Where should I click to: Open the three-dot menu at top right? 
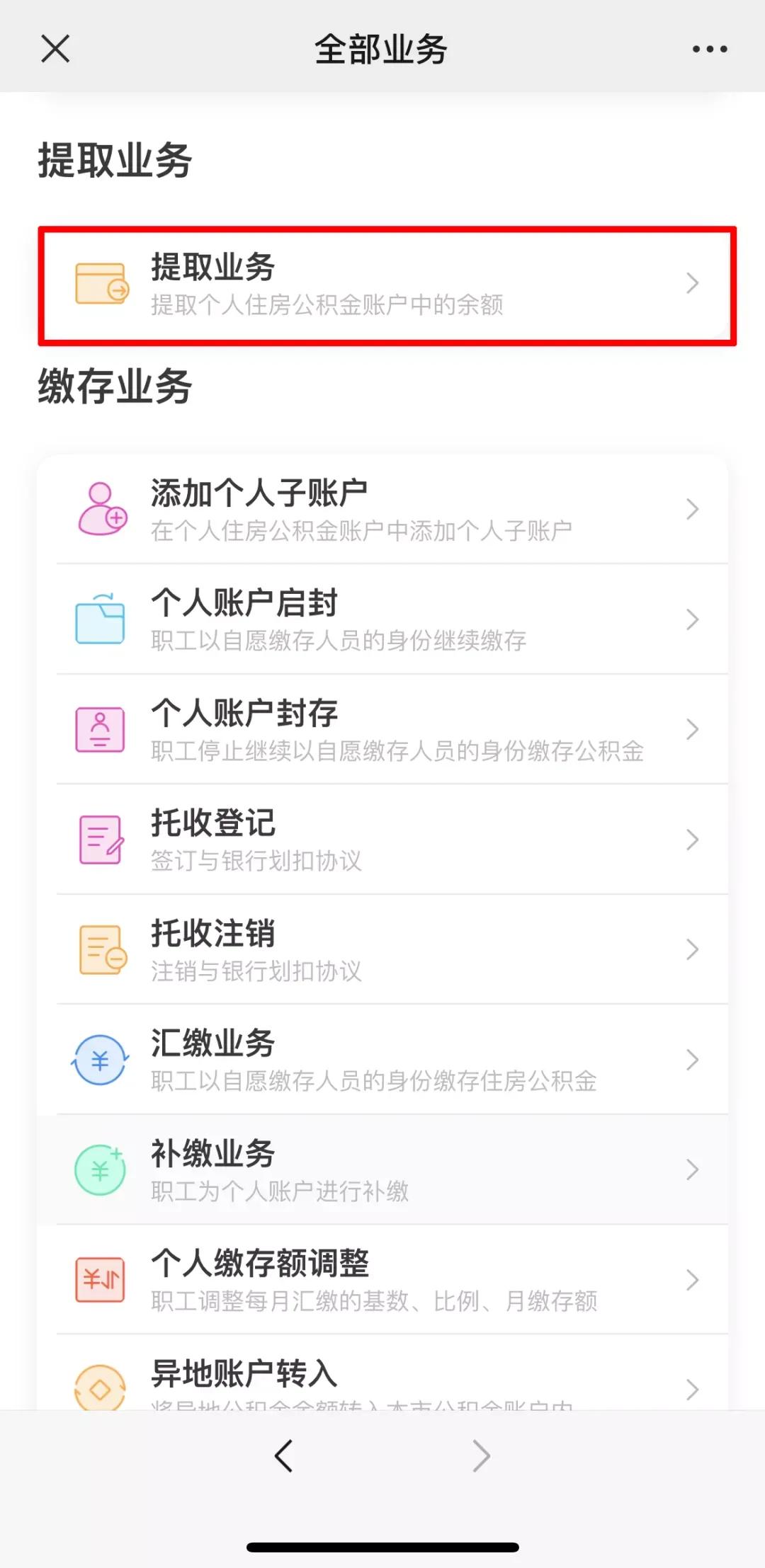pos(710,48)
